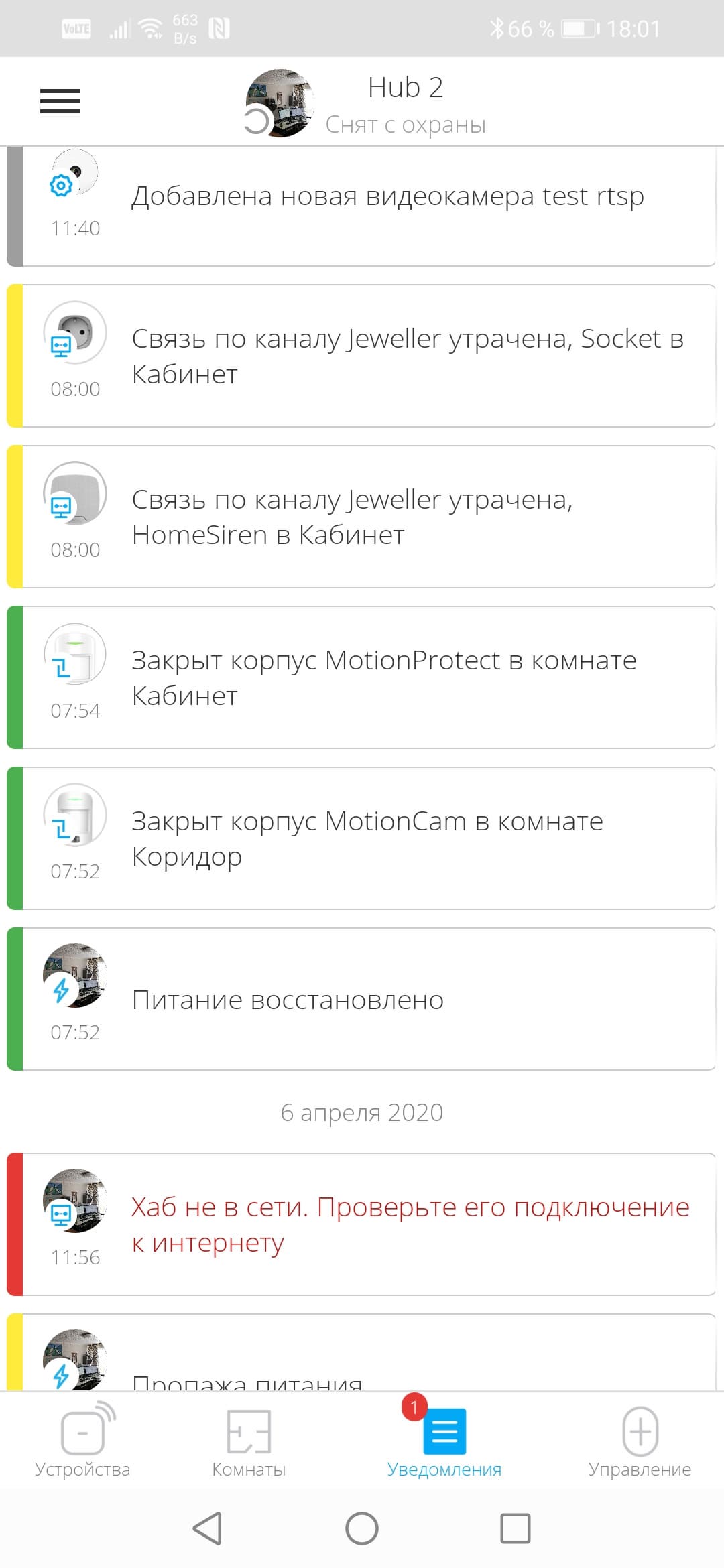Switch to the Комнаты tab
Viewport: 724px width, 1568px height.
point(249,1441)
